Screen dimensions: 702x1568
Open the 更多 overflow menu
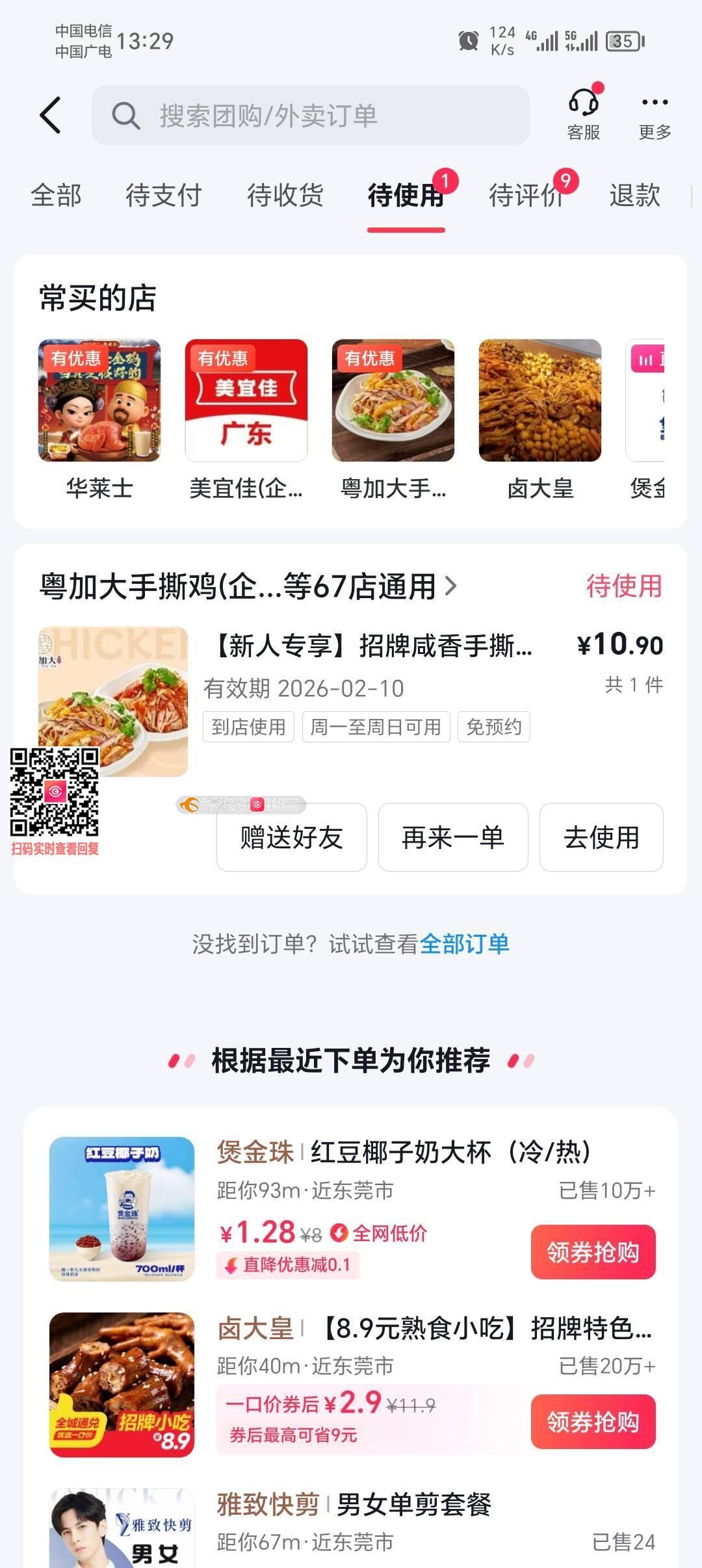pos(654,114)
